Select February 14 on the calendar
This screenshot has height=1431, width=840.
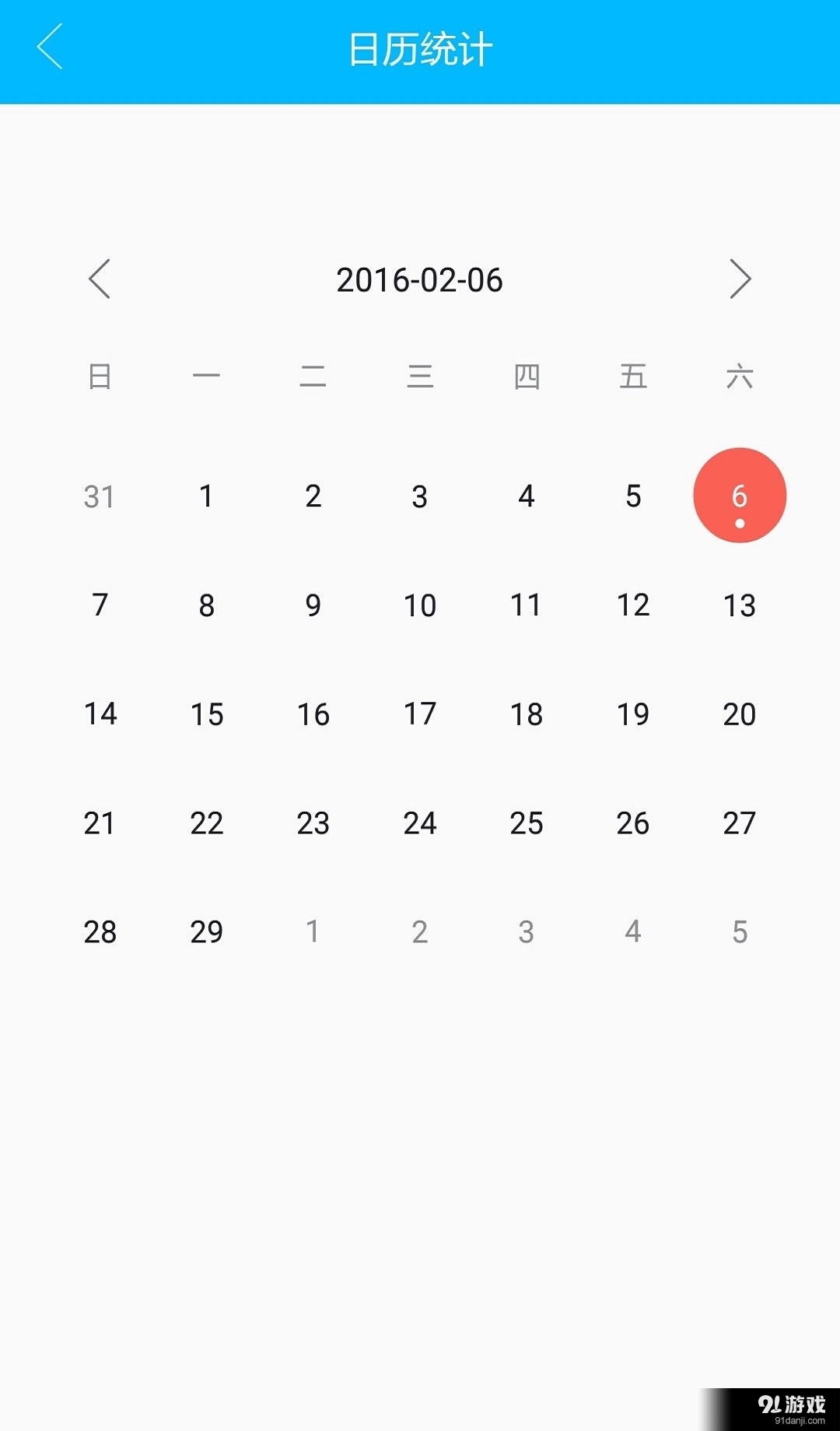(99, 714)
